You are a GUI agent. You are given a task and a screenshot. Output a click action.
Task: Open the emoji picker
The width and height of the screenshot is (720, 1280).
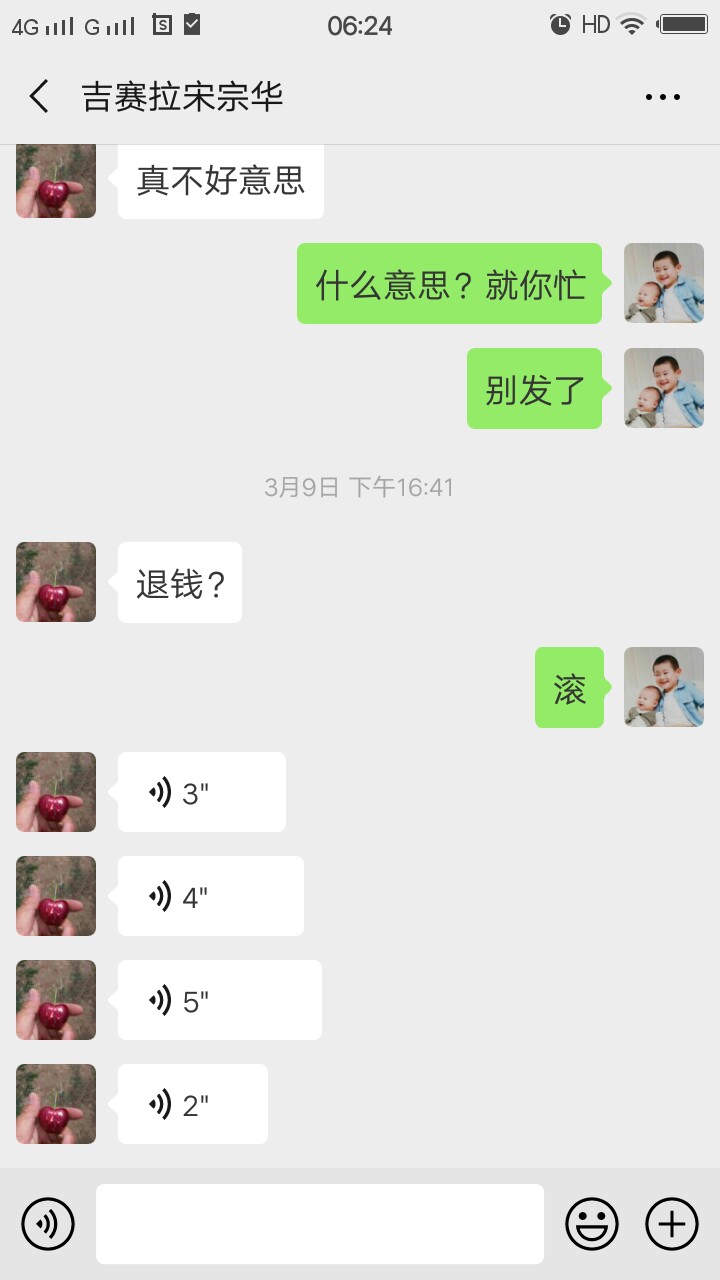click(x=592, y=1223)
